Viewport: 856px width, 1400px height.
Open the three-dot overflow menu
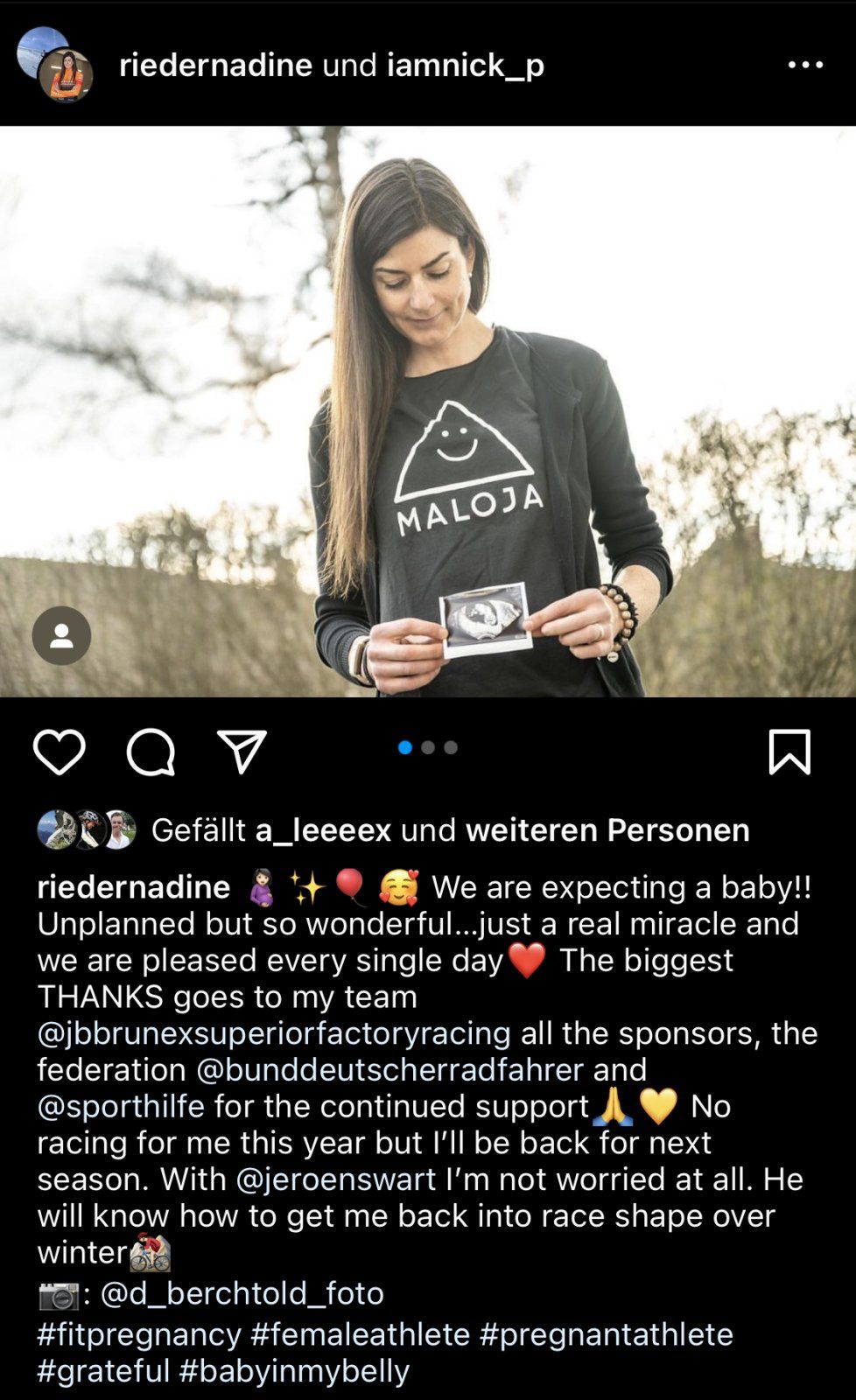click(804, 65)
